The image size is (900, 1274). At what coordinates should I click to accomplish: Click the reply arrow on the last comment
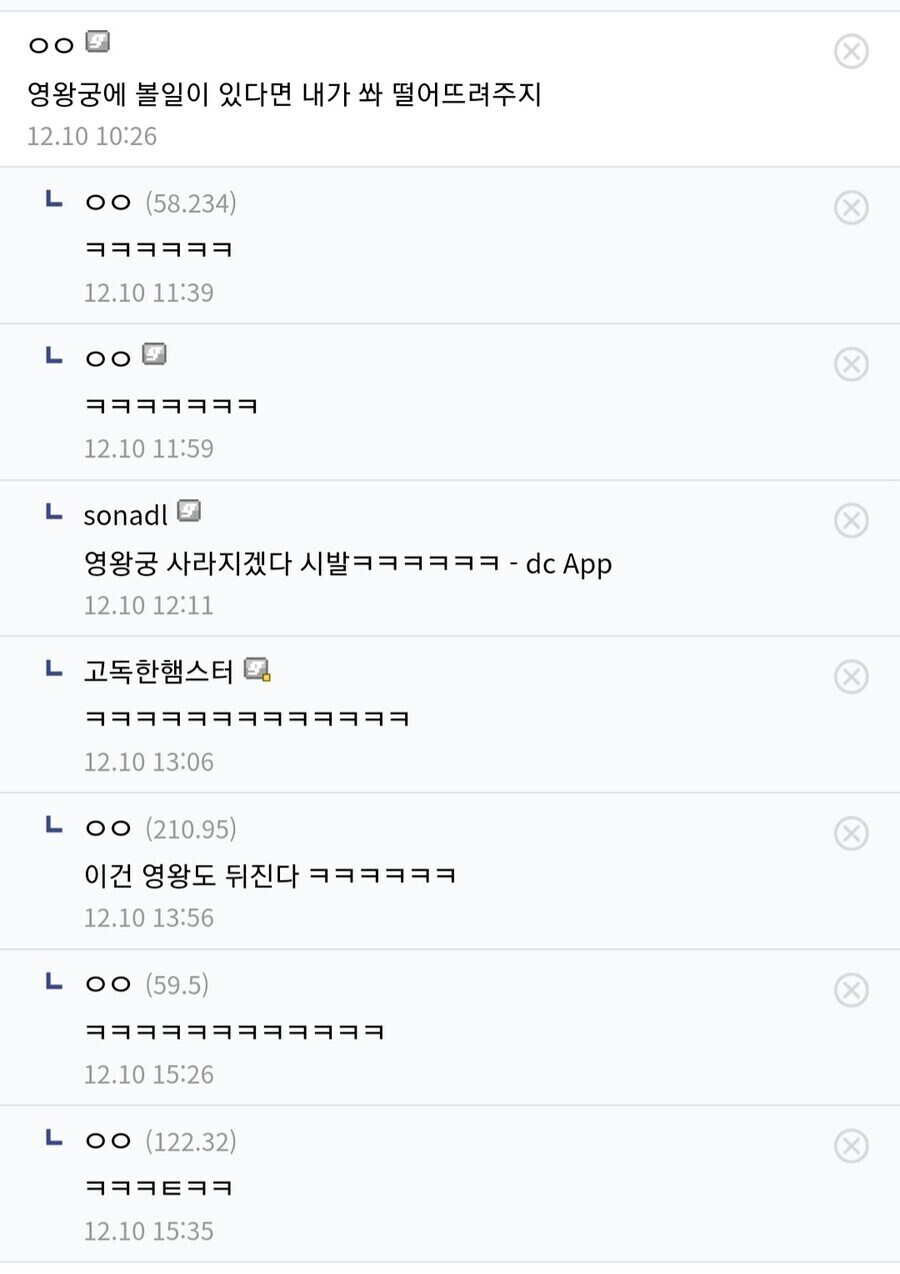coord(52,1139)
